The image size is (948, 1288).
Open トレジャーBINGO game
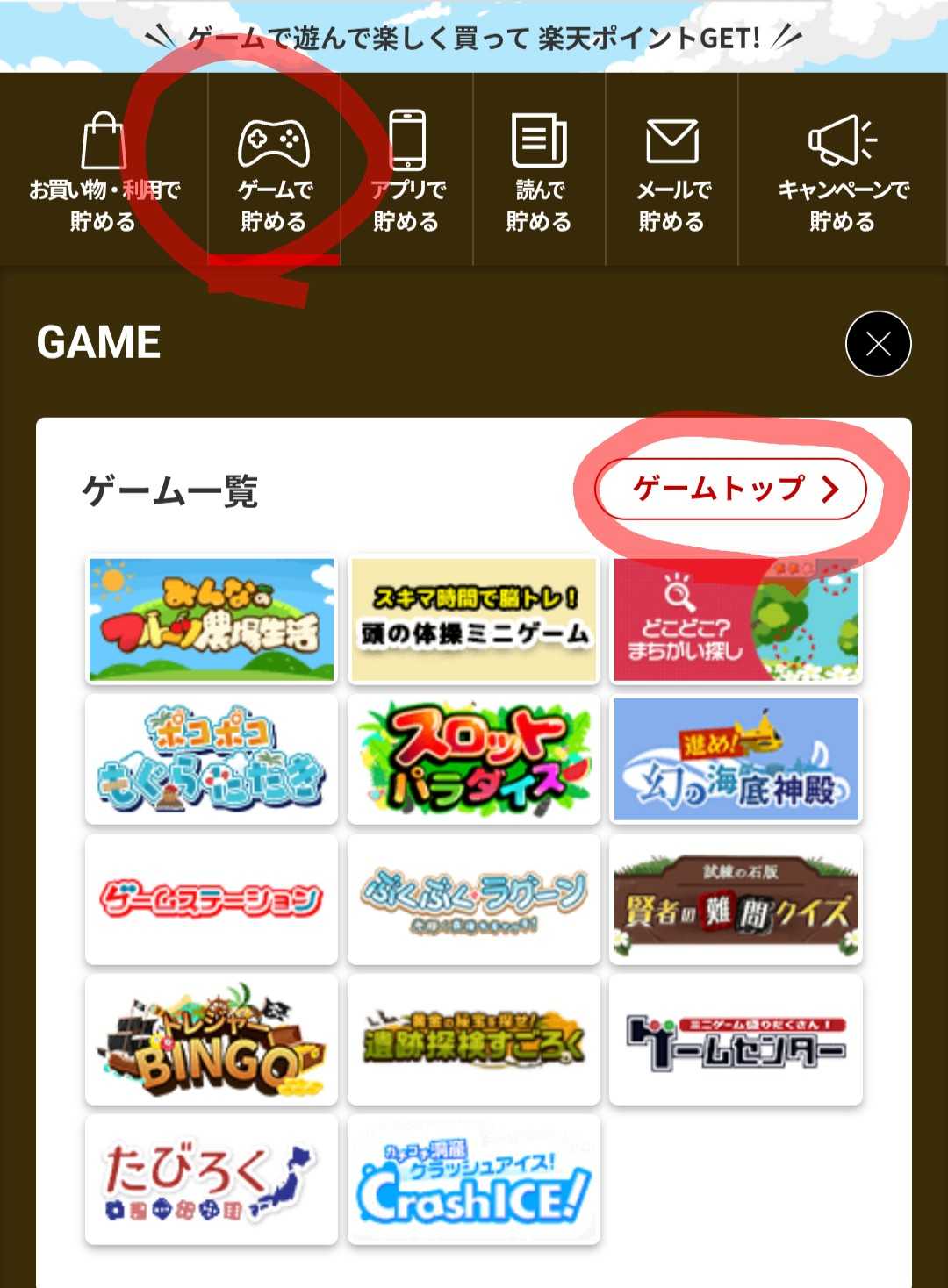point(212,1040)
